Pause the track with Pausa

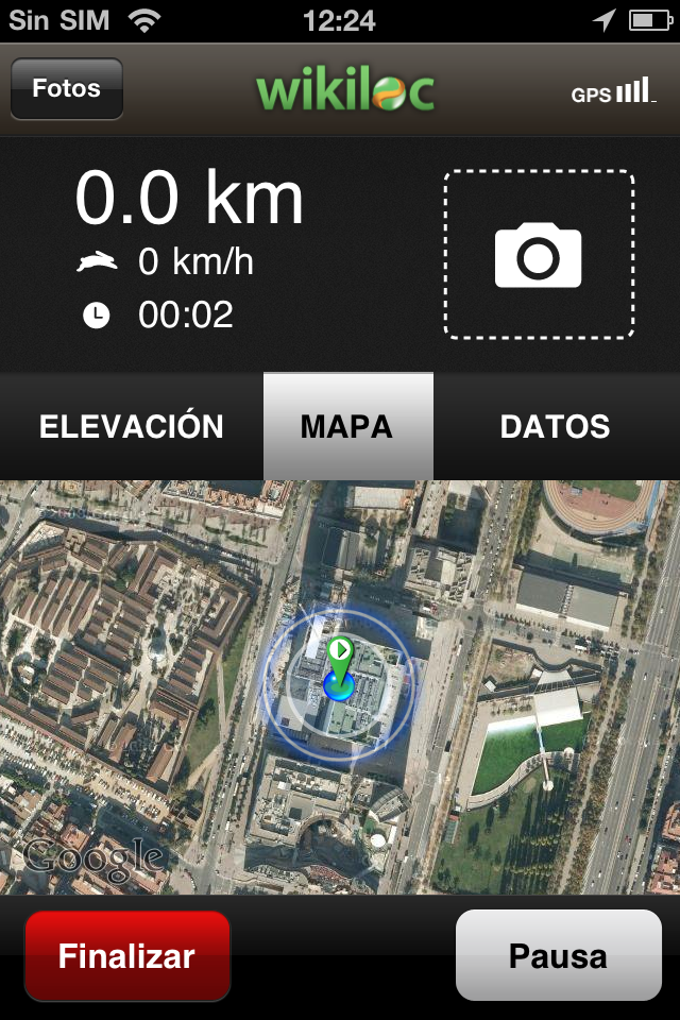click(x=558, y=955)
